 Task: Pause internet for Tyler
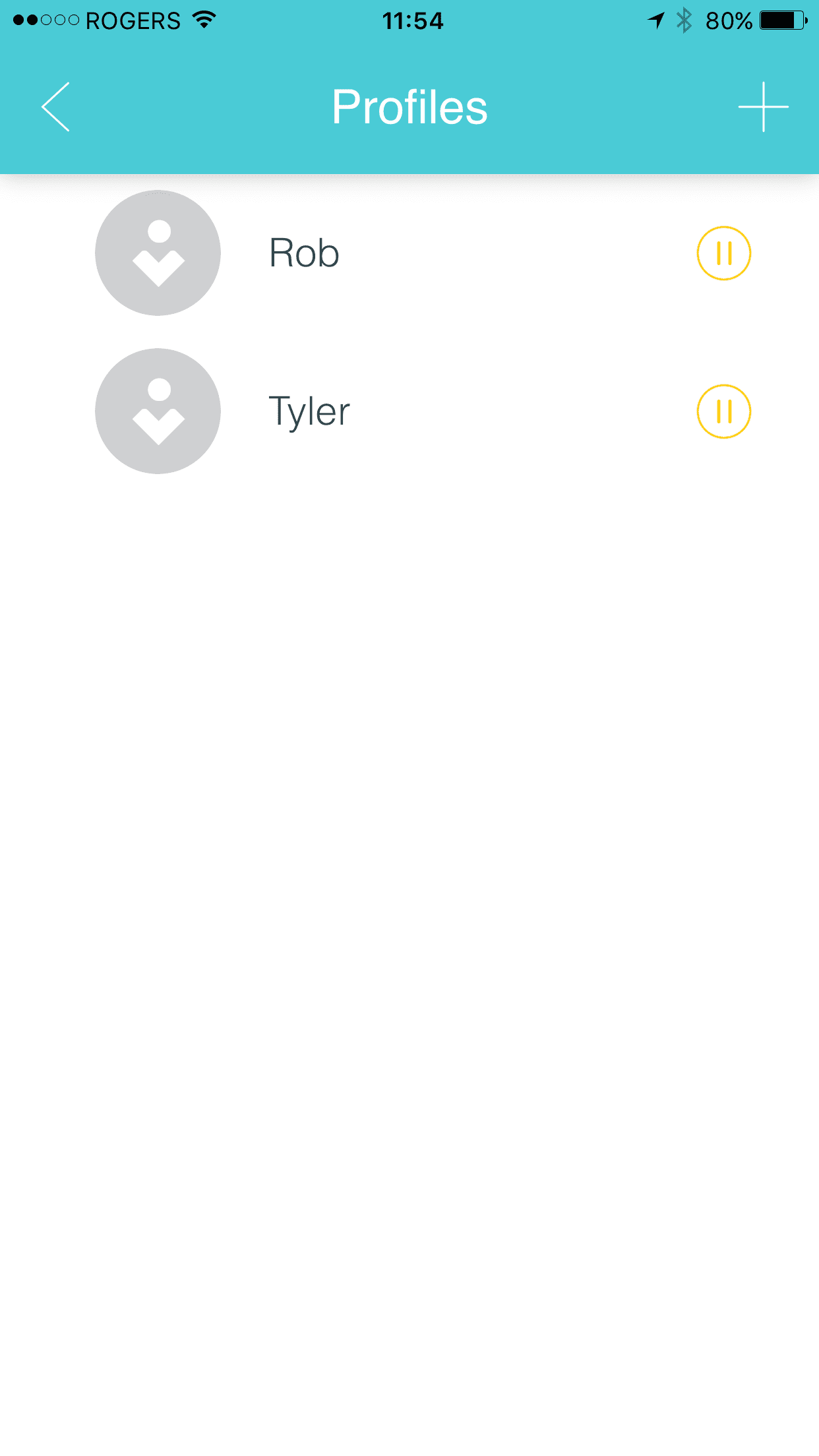coord(723,411)
